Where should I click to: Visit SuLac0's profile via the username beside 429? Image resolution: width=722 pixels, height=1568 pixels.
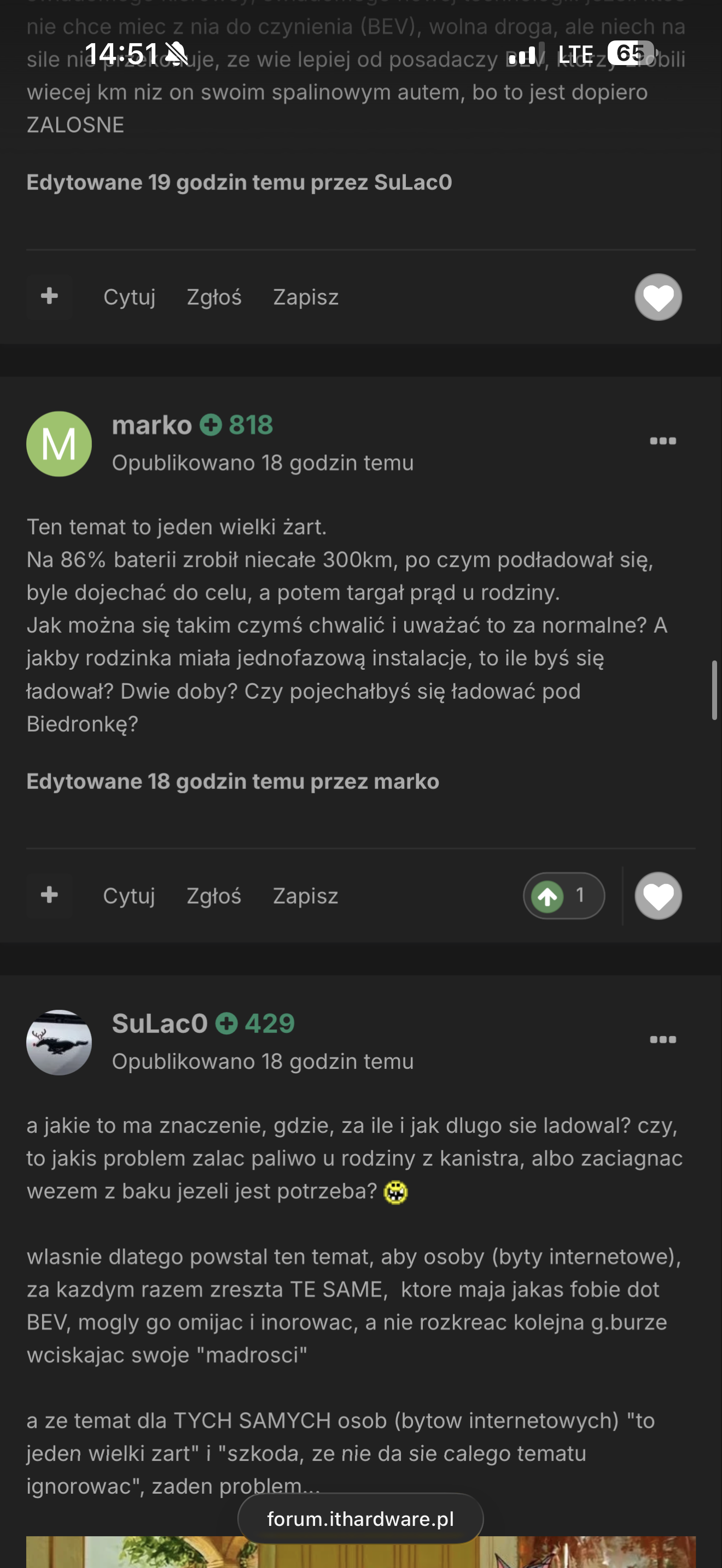[x=160, y=1024]
